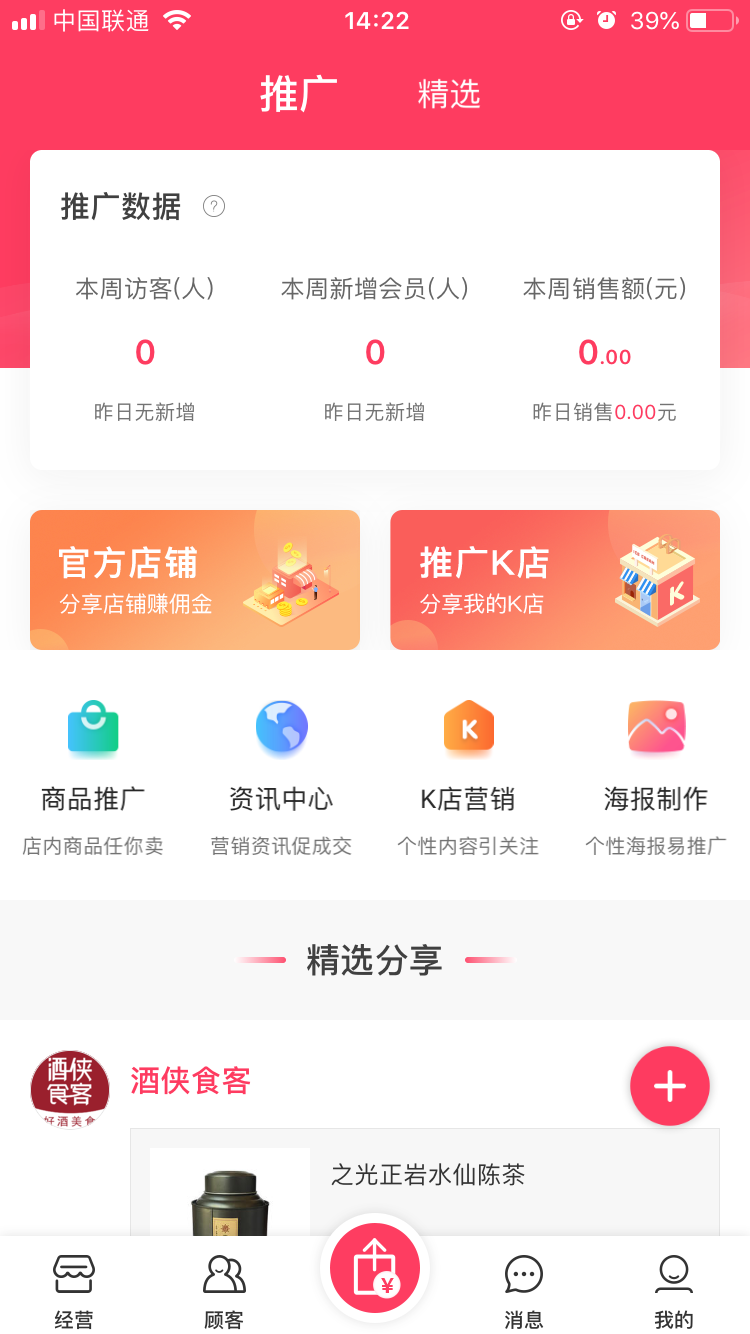
Task: Open the 消息 messages tab
Action: (524, 1290)
